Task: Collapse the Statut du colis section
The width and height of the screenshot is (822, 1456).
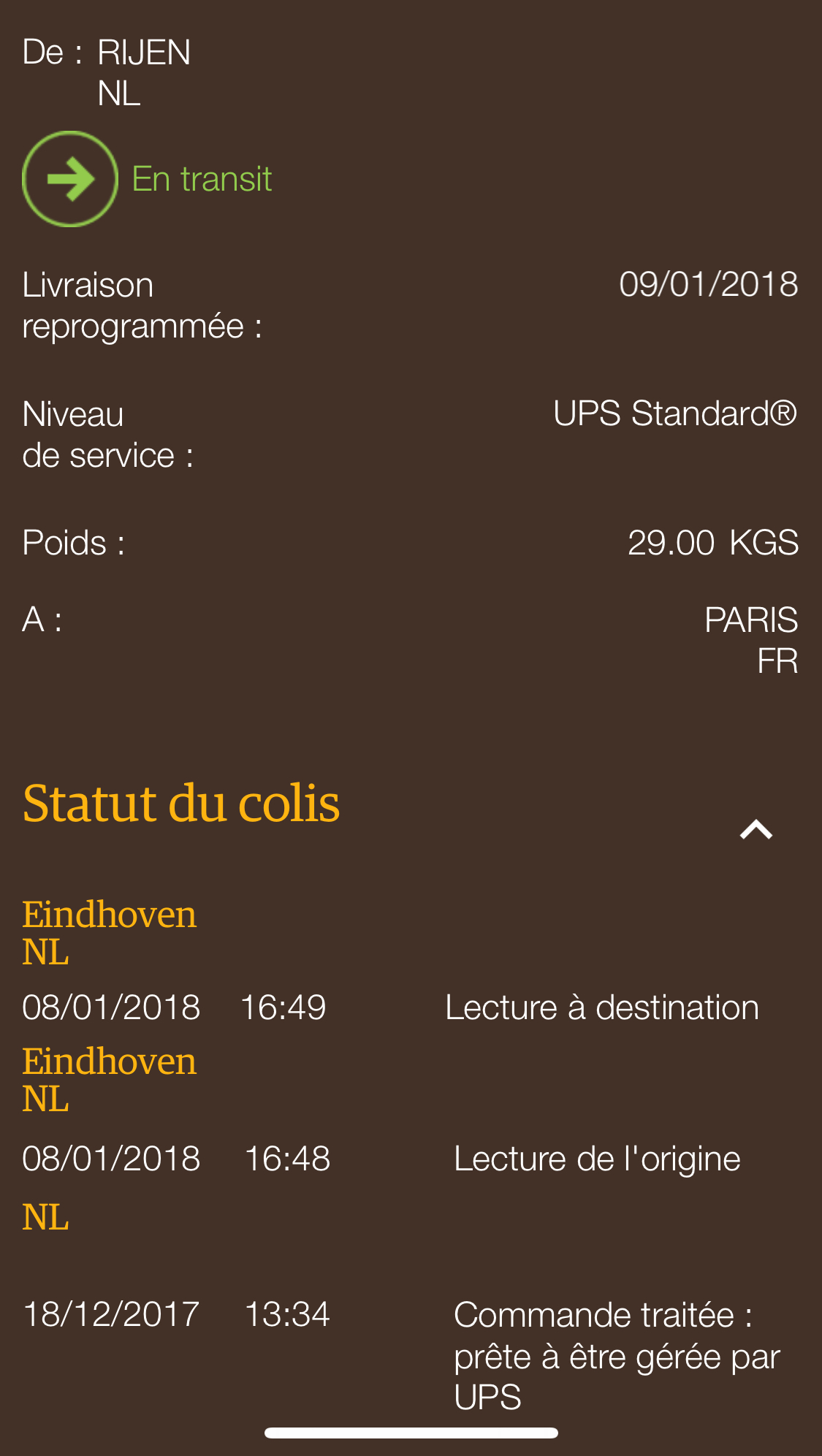Action: pos(756,829)
